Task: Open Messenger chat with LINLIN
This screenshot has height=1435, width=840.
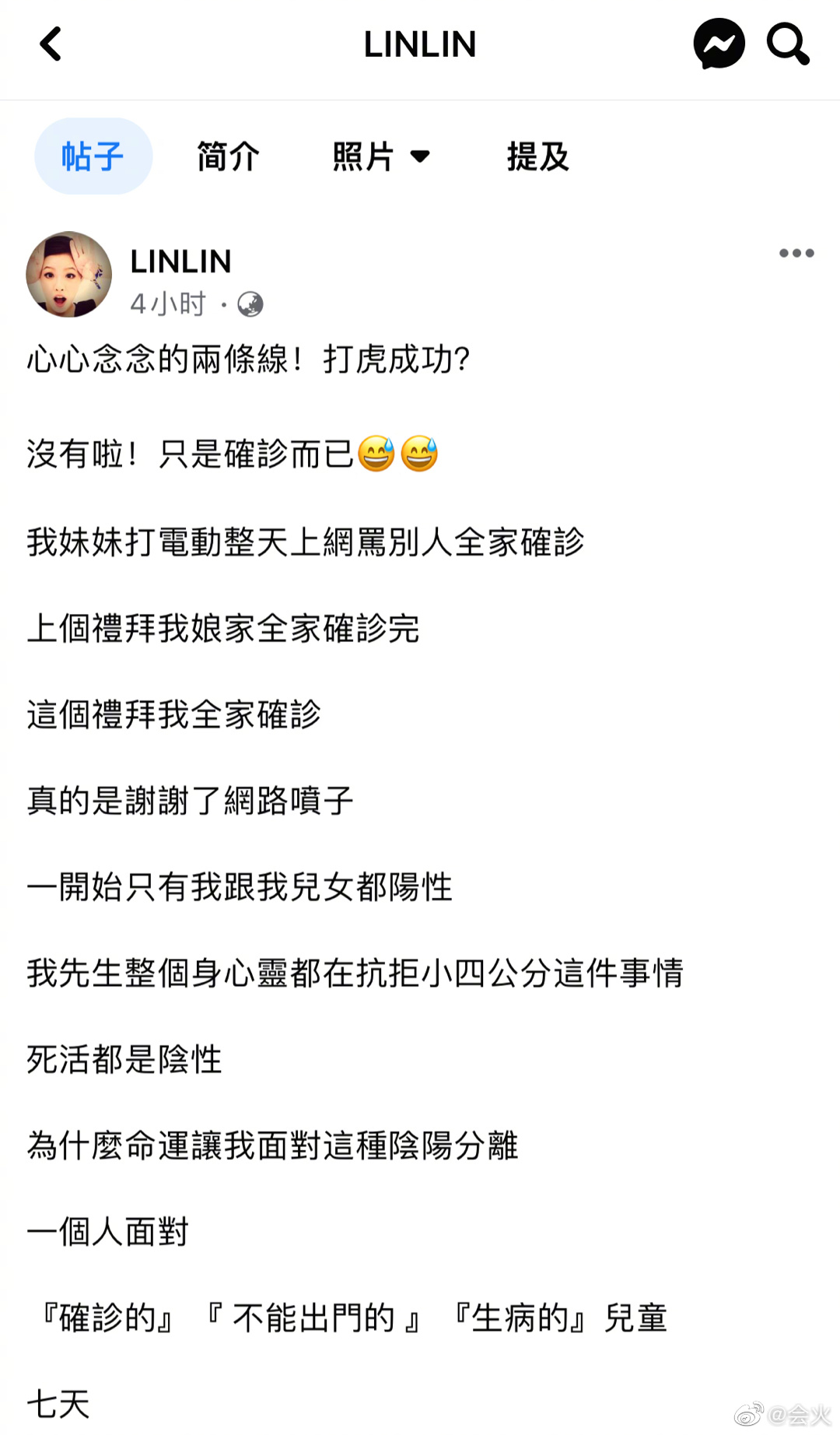Action: coord(719,44)
